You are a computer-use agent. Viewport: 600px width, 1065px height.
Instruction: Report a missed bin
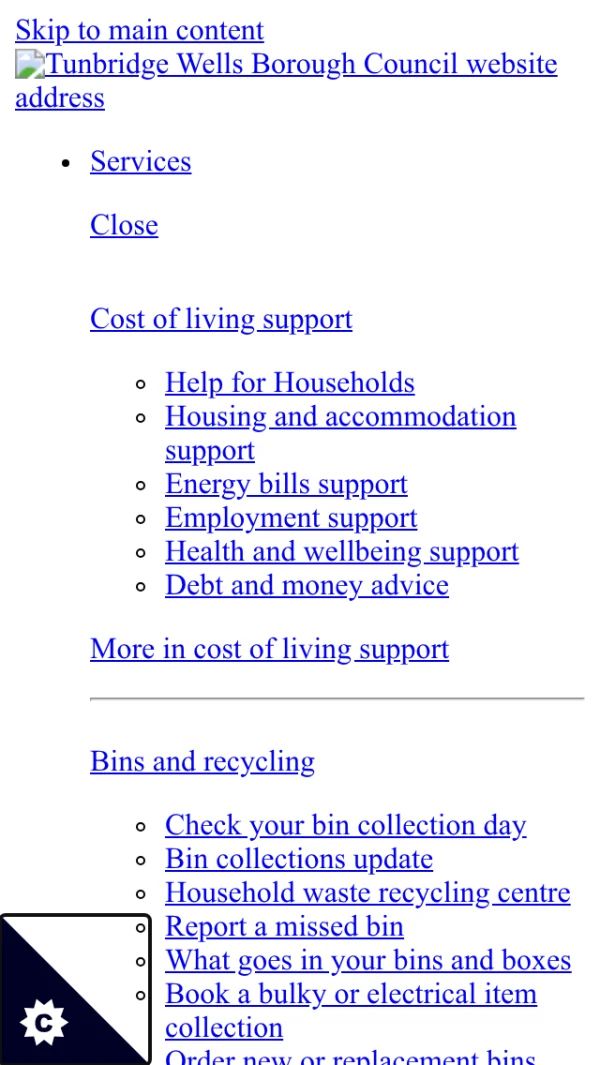(284, 926)
